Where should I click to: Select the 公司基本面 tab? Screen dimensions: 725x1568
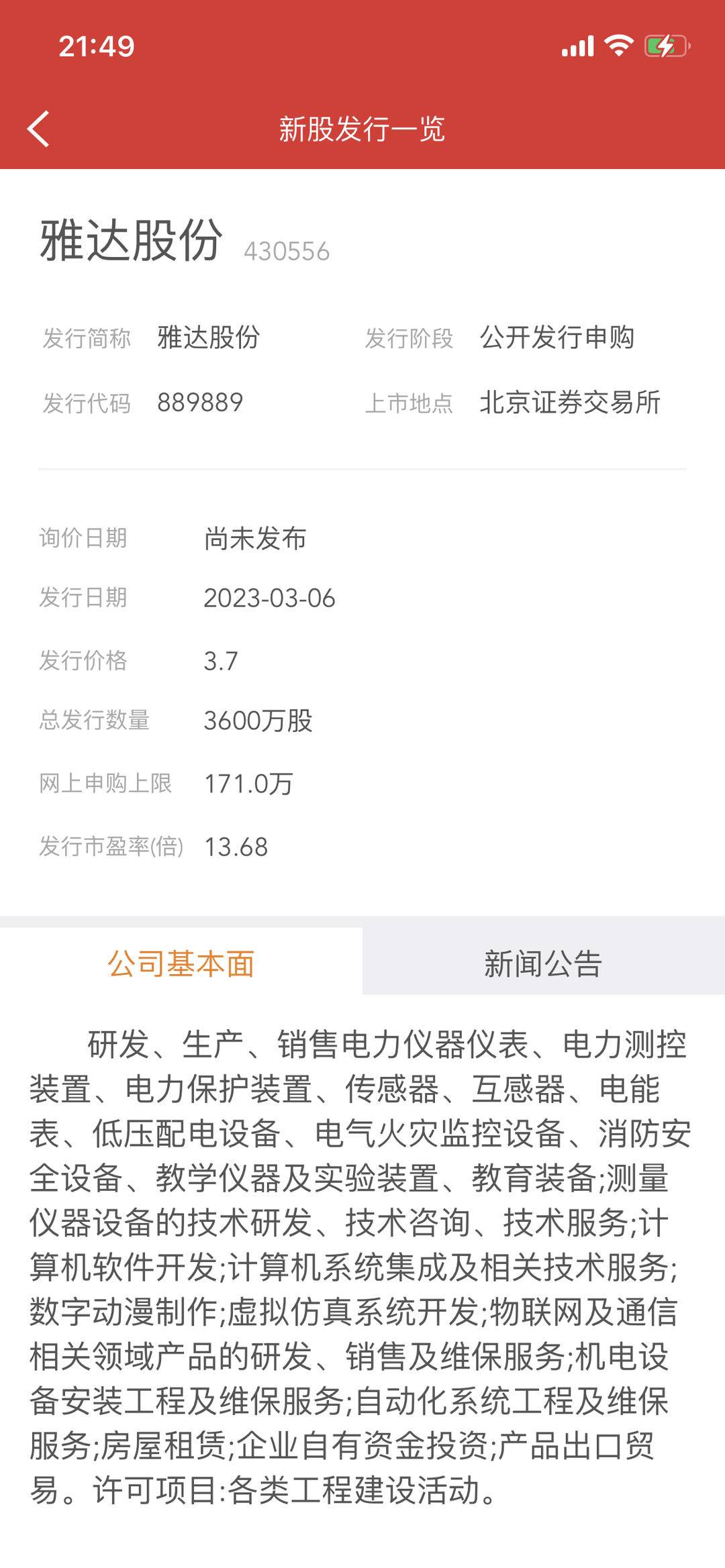[x=181, y=963]
